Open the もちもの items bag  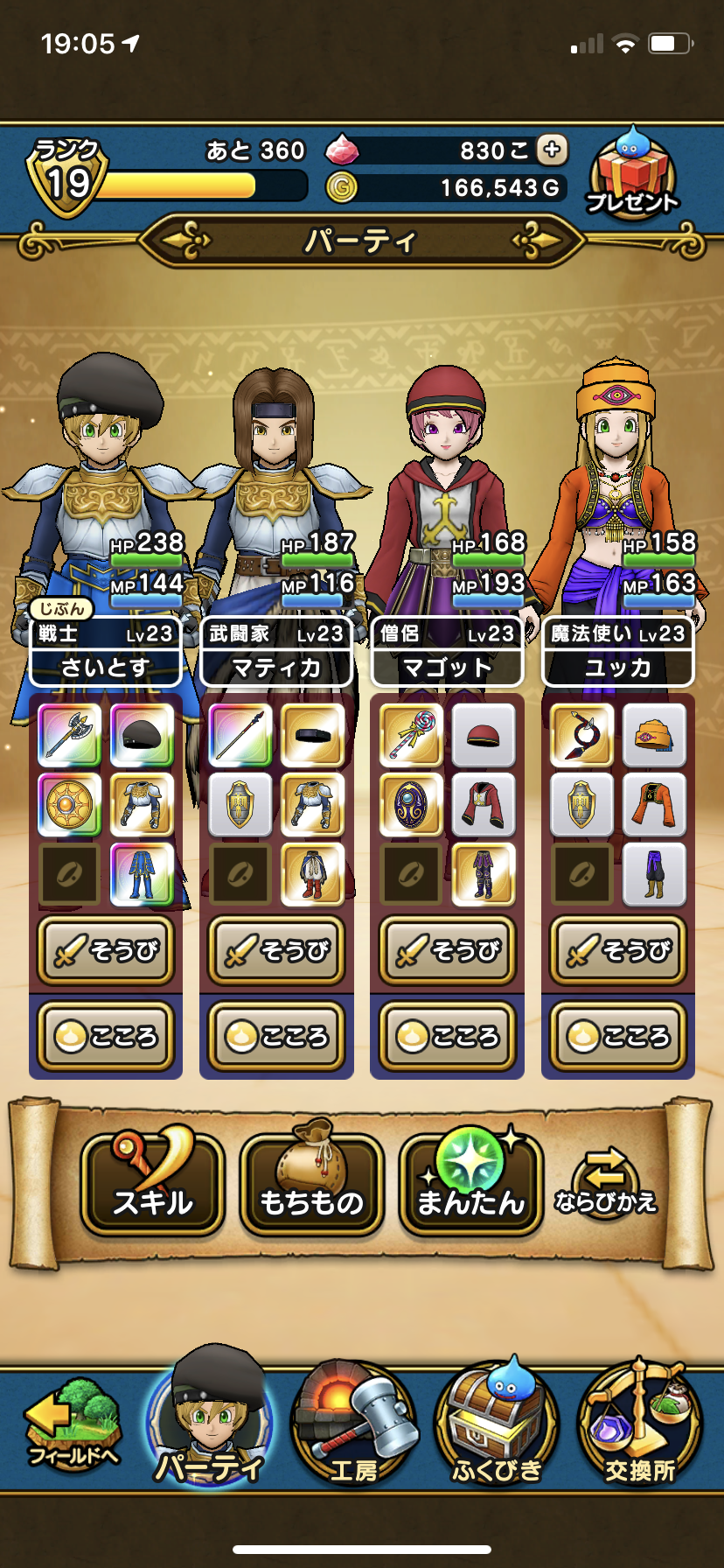pos(311,1183)
